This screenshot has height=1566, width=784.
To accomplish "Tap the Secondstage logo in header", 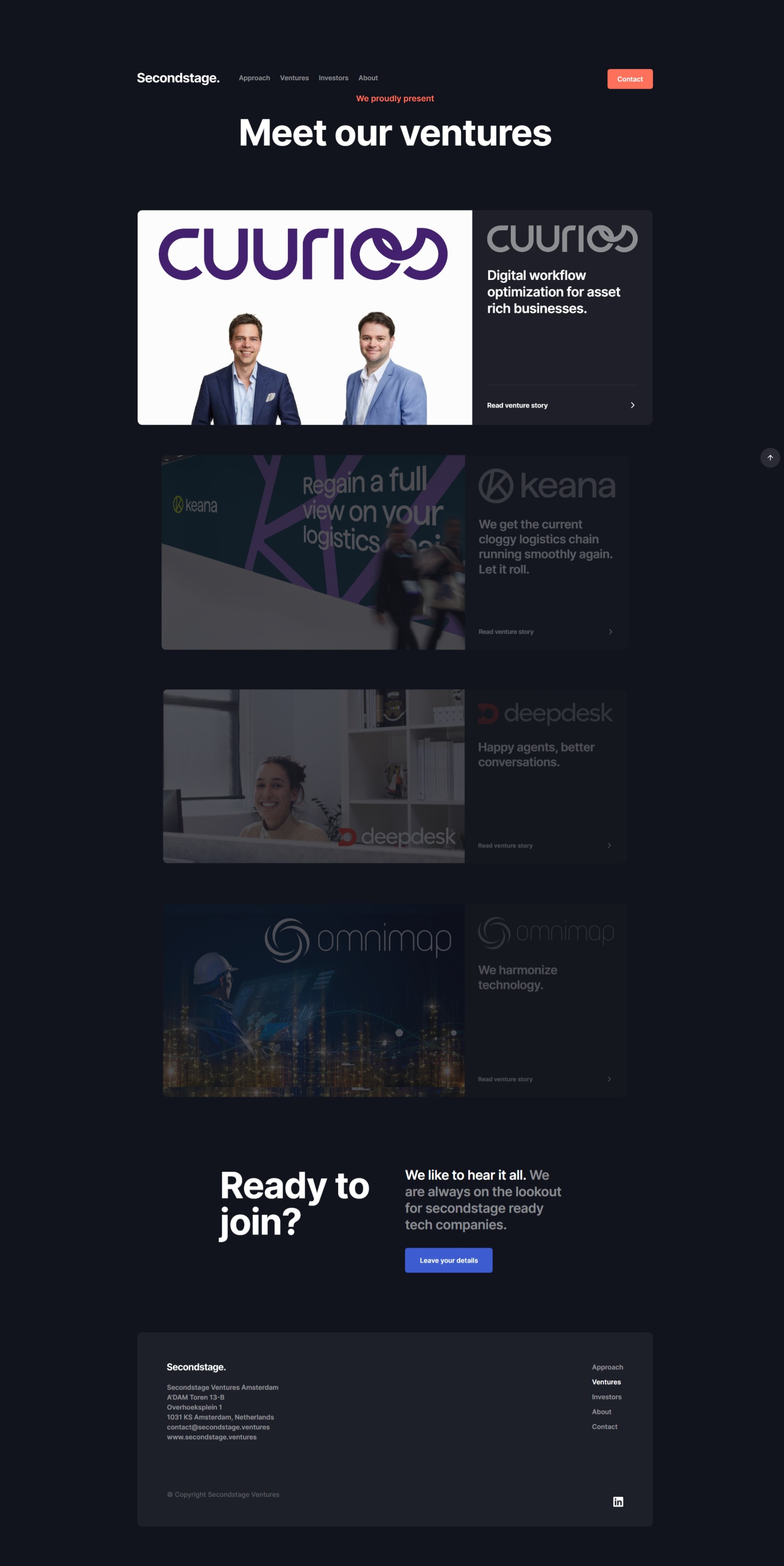I will point(178,78).
